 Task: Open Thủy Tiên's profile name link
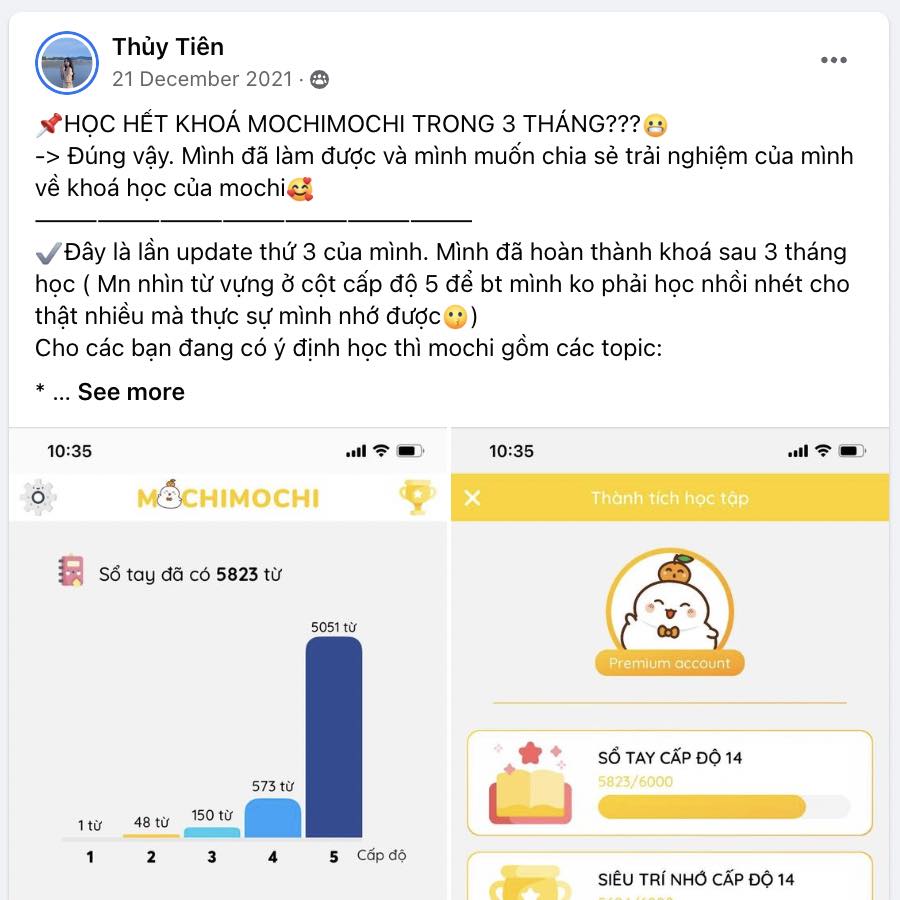click(168, 46)
